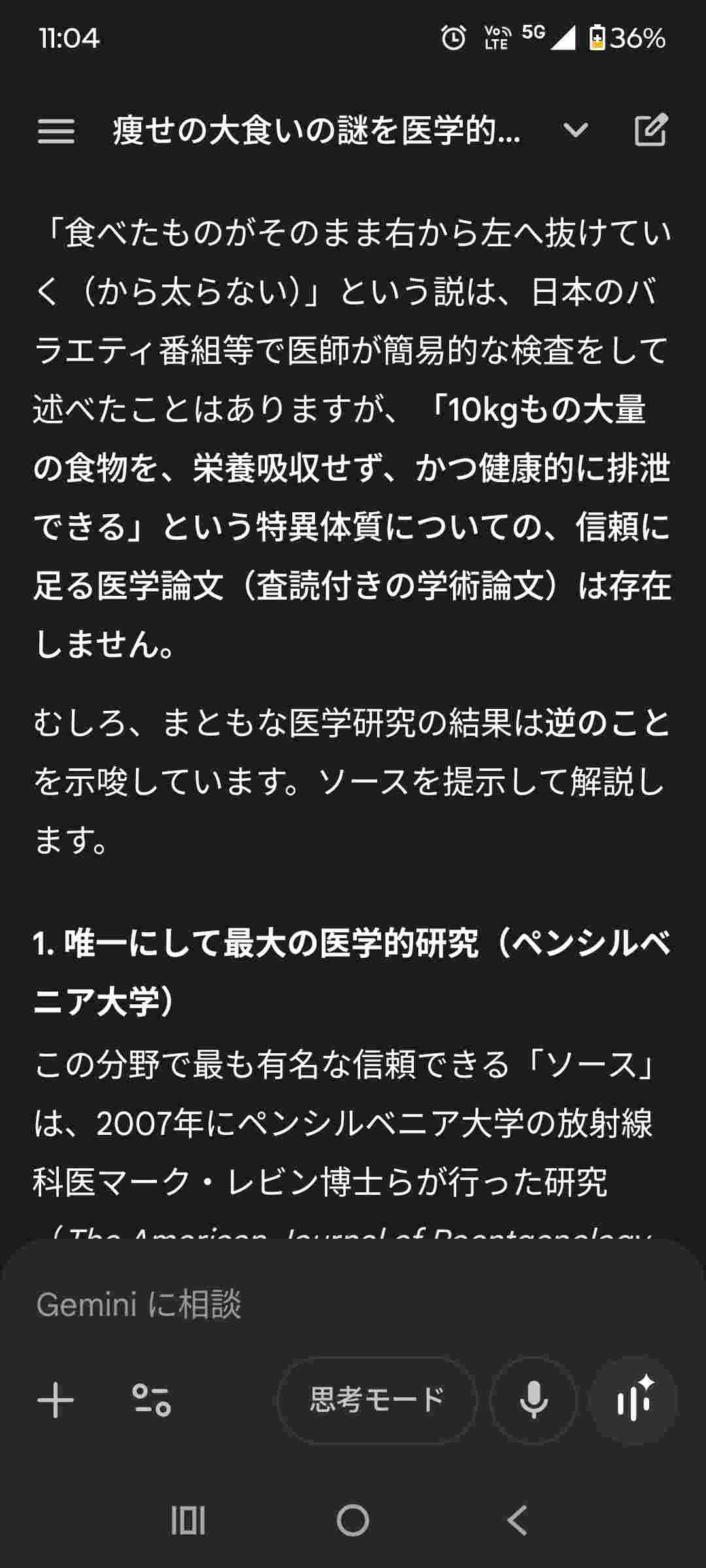Open the tools settings sliders icon

(151, 1400)
